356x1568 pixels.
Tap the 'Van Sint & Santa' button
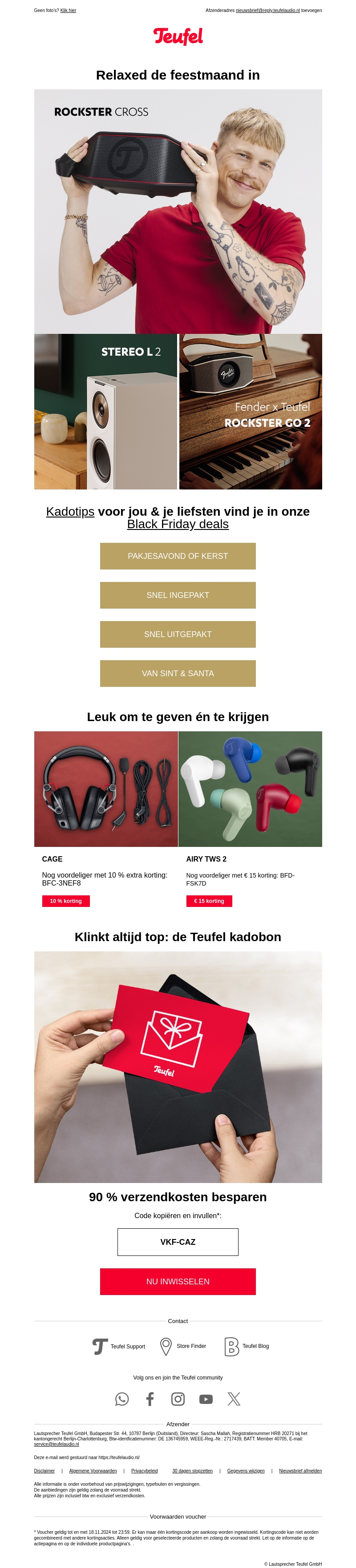(x=178, y=673)
